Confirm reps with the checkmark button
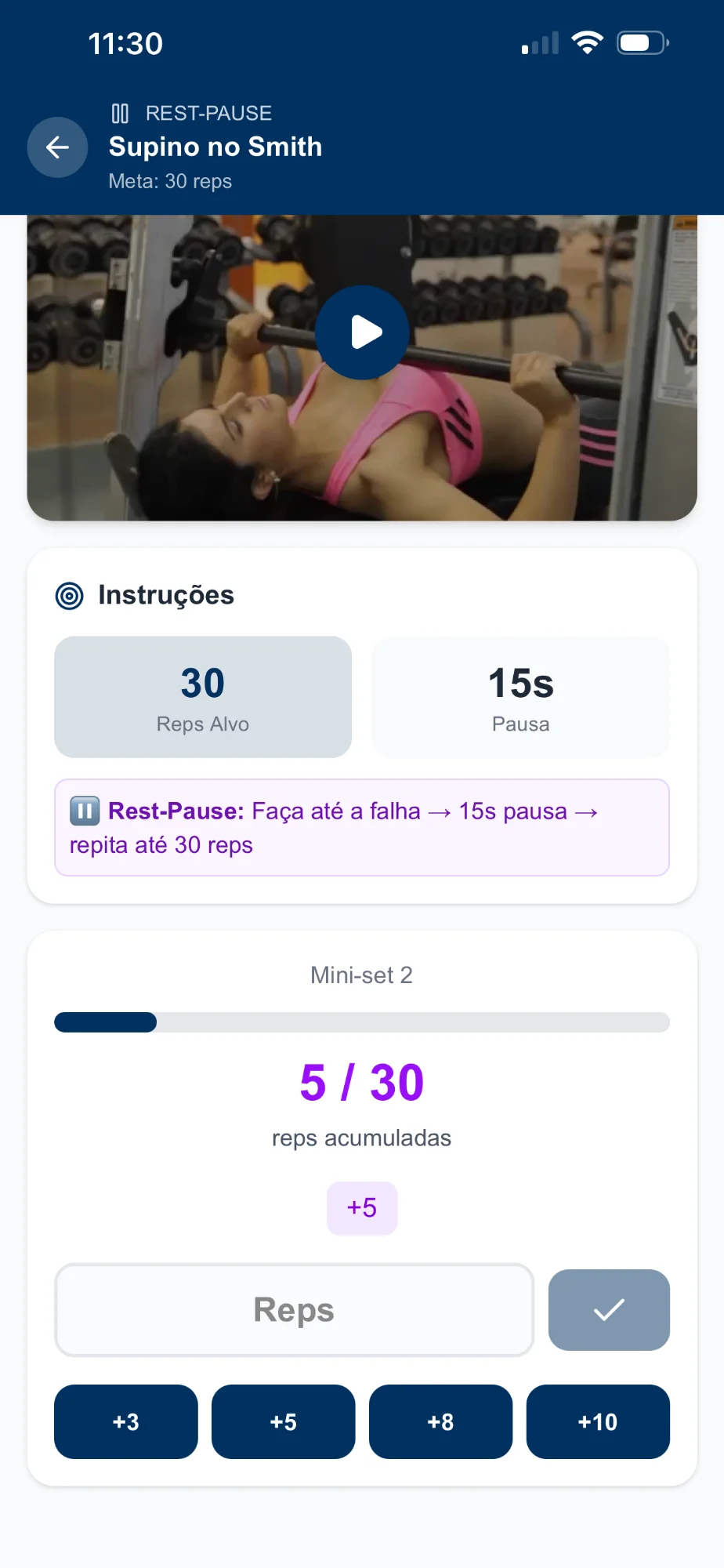724x1568 pixels. 609,1310
